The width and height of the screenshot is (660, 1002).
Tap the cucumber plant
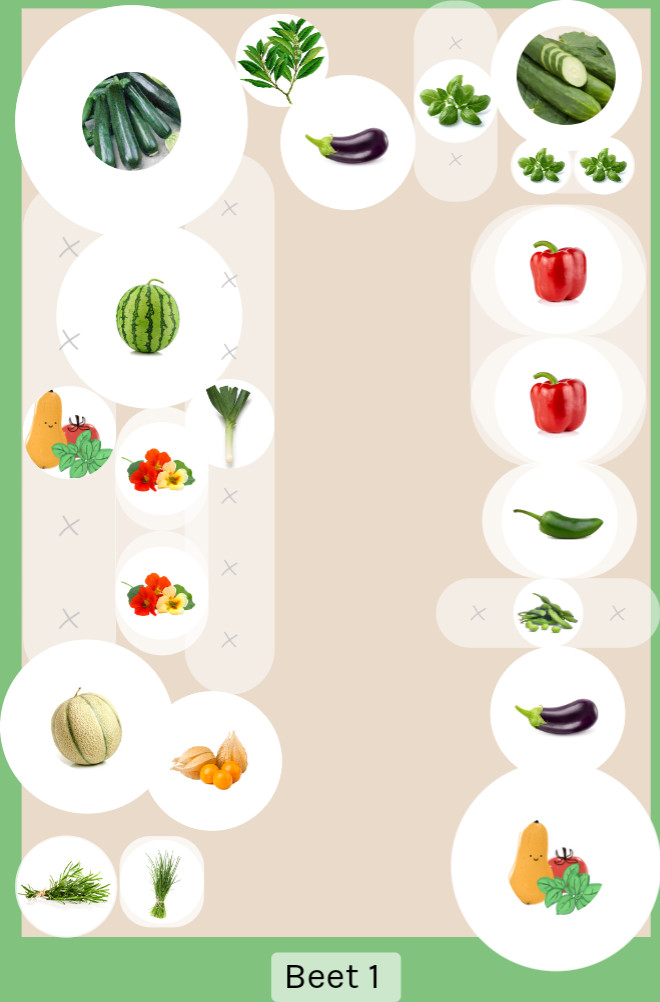click(x=566, y=75)
